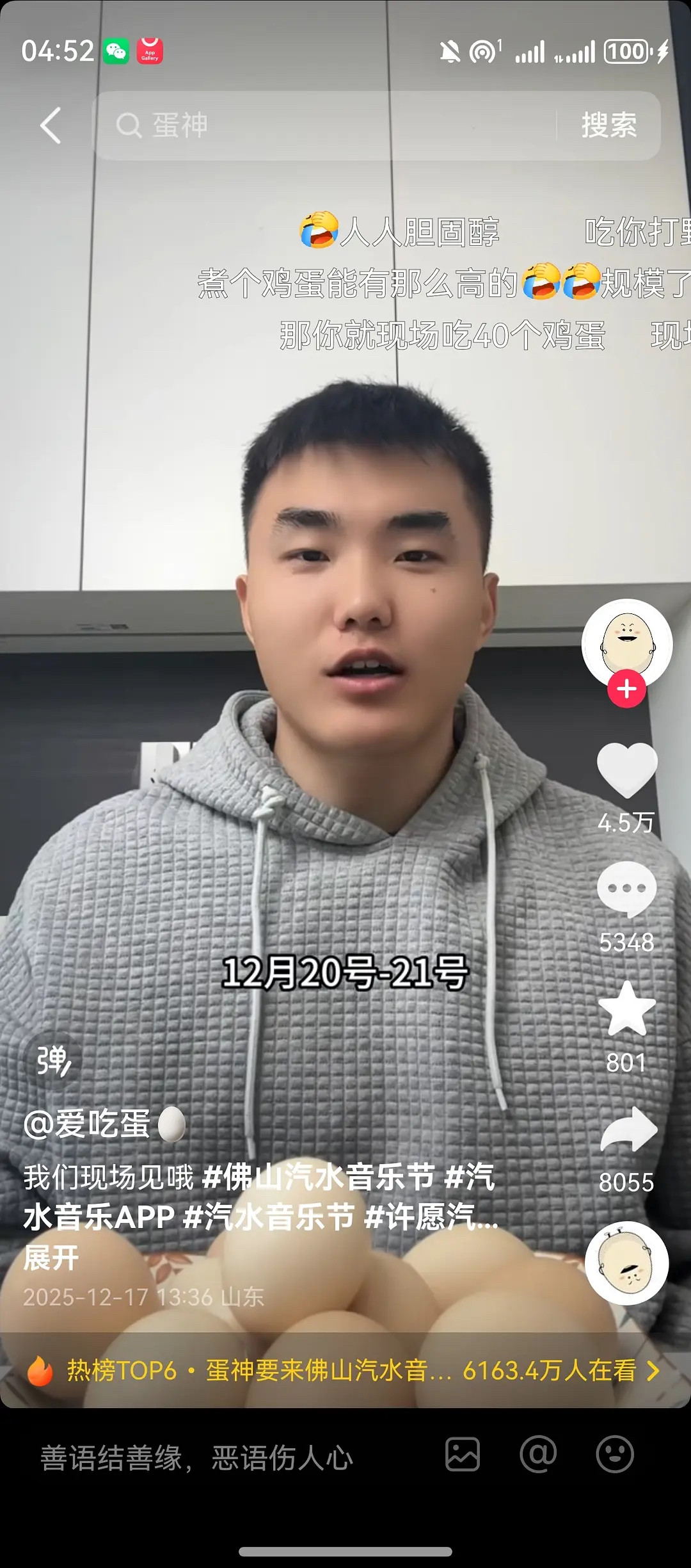Expand the caption with 展开
The image size is (691, 1568).
(51, 1258)
